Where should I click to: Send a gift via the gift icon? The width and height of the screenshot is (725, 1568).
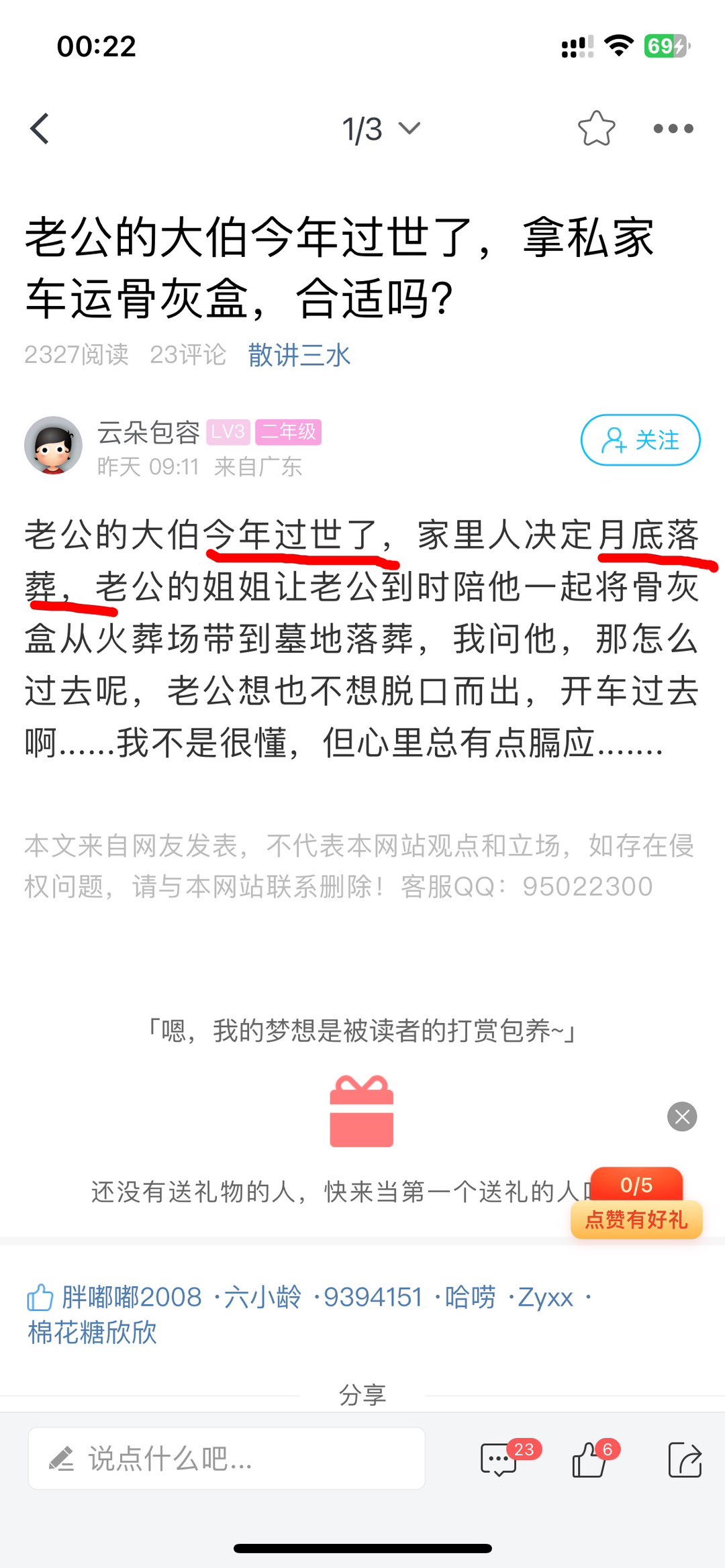click(361, 1112)
